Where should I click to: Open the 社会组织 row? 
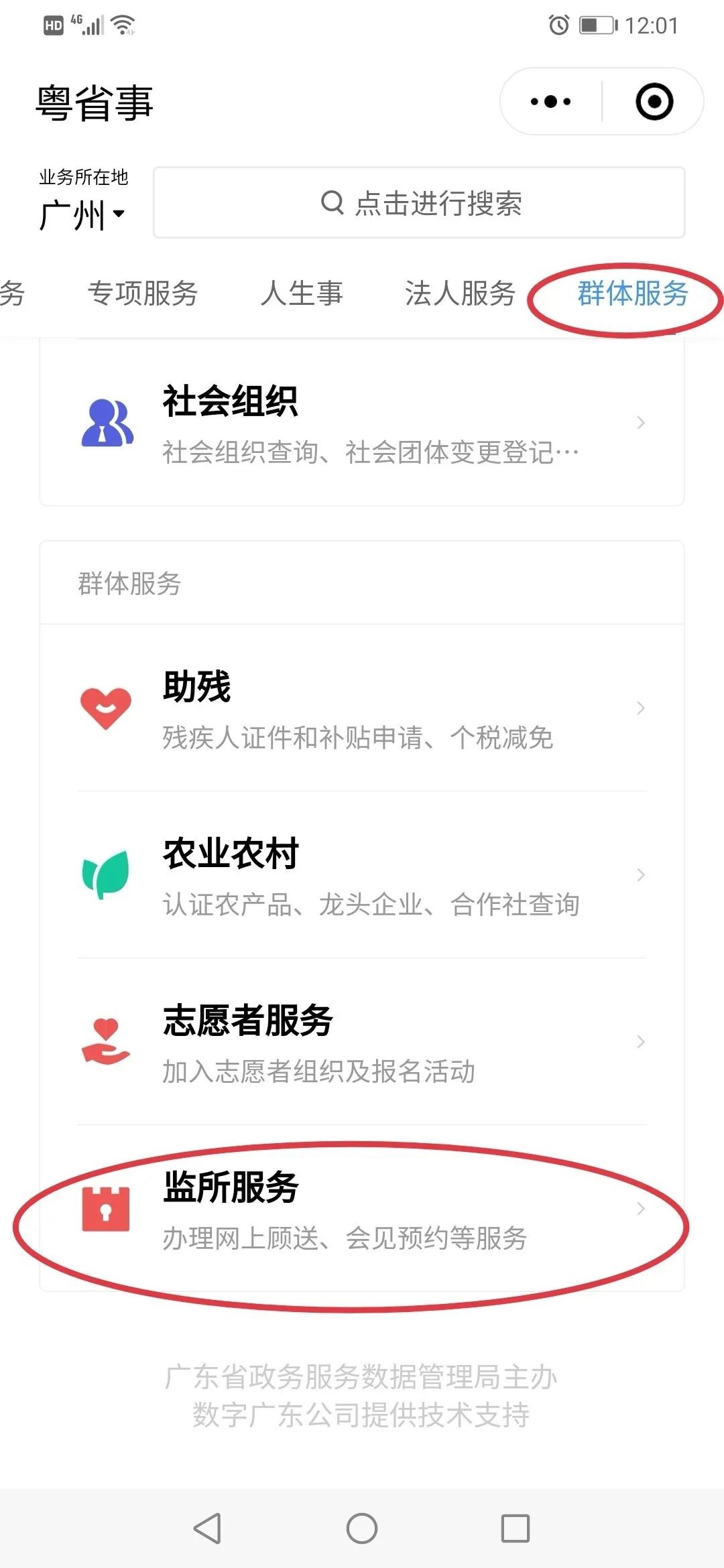[x=362, y=422]
